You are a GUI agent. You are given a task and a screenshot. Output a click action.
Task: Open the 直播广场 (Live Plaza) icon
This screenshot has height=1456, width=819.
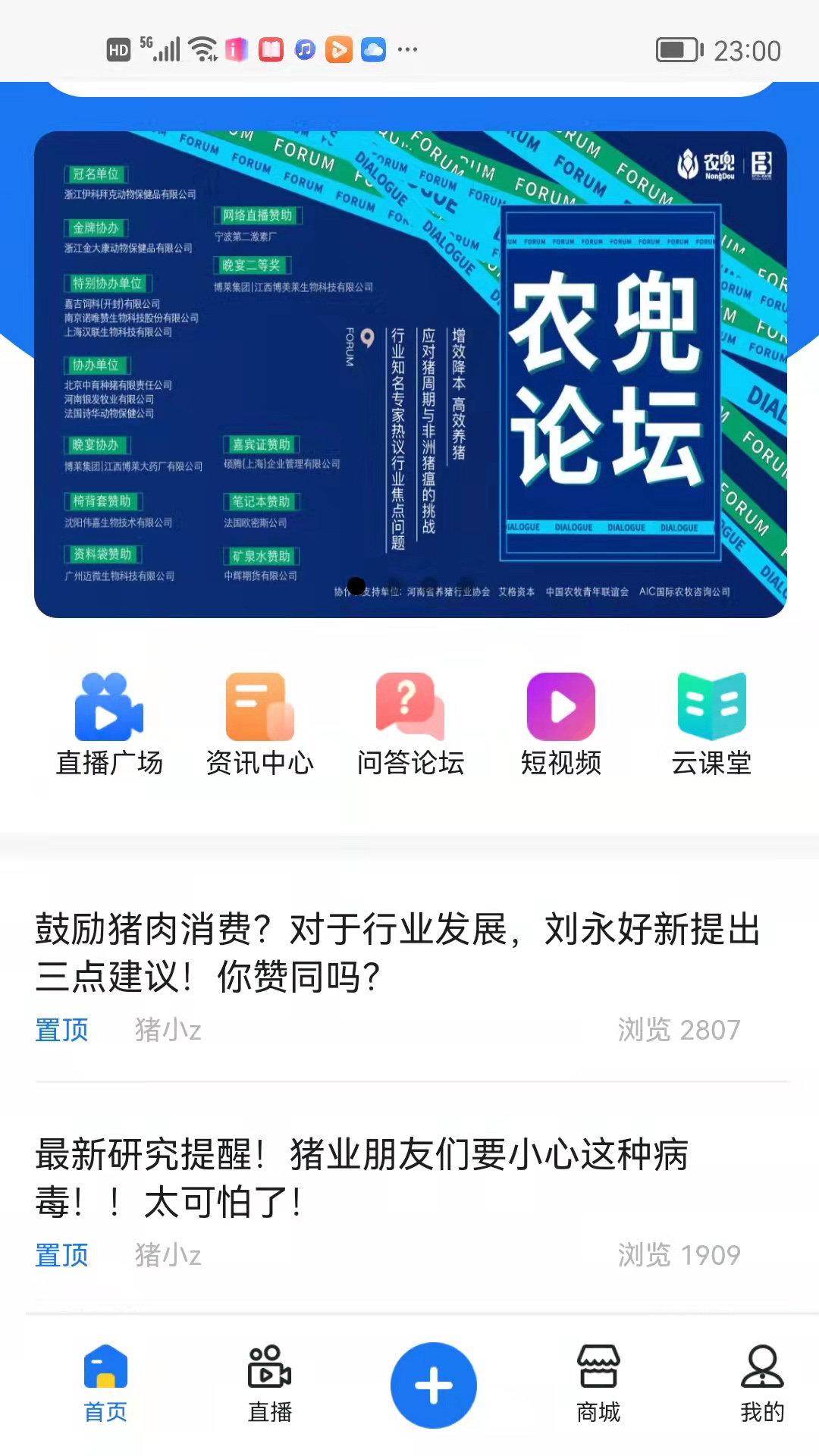tap(108, 720)
